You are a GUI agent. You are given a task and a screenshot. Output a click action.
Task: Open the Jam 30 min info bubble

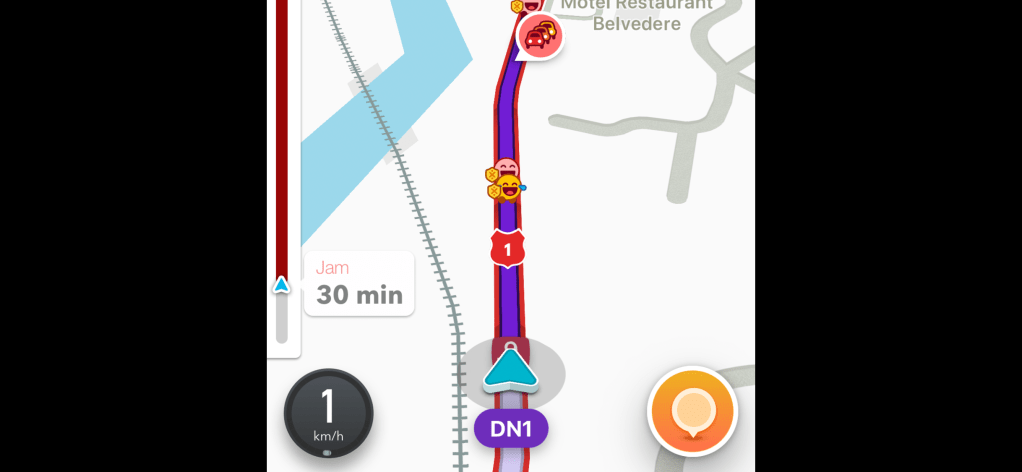pyautogui.click(x=359, y=283)
